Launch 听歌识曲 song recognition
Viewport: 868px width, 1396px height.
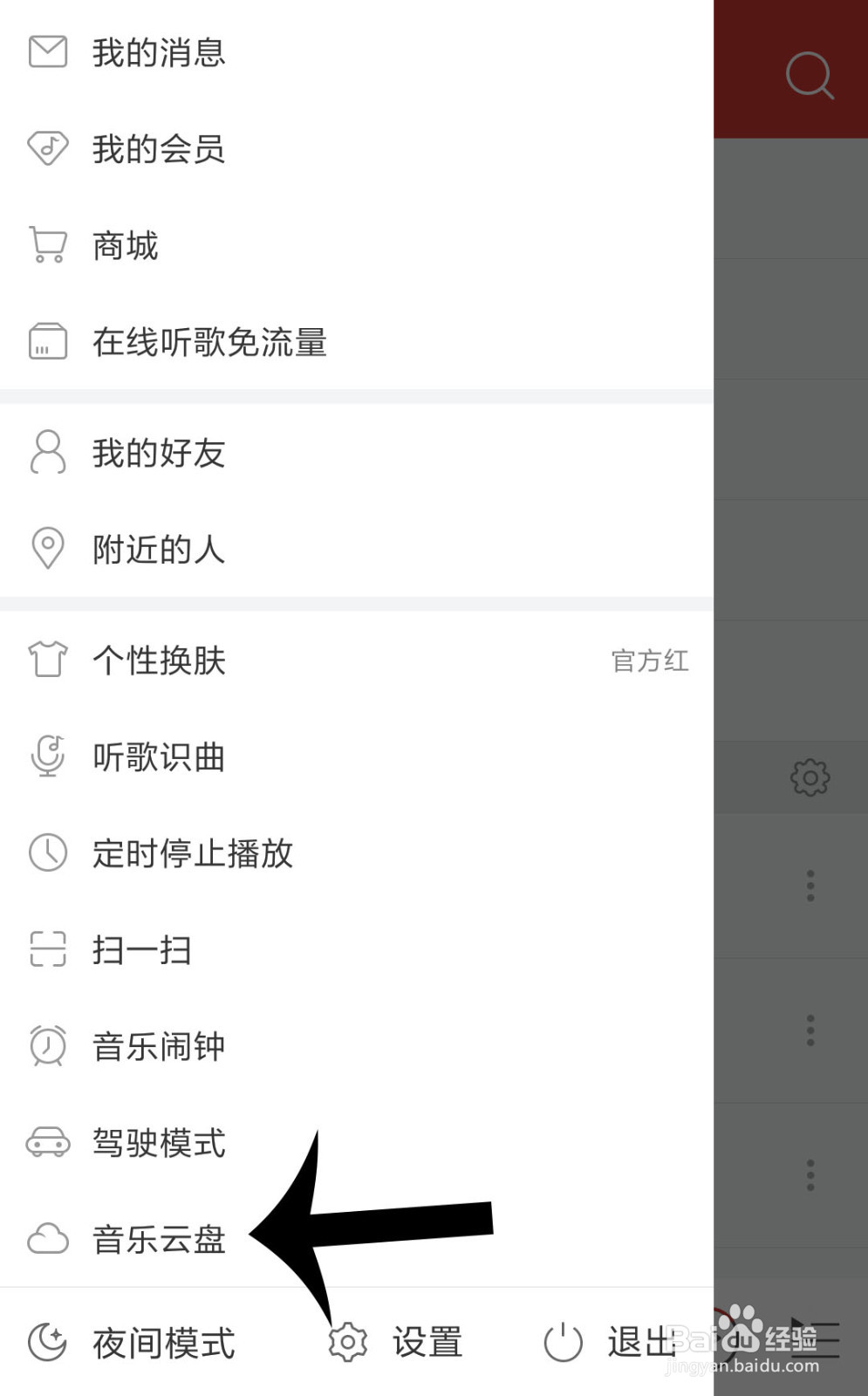[357, 756]
